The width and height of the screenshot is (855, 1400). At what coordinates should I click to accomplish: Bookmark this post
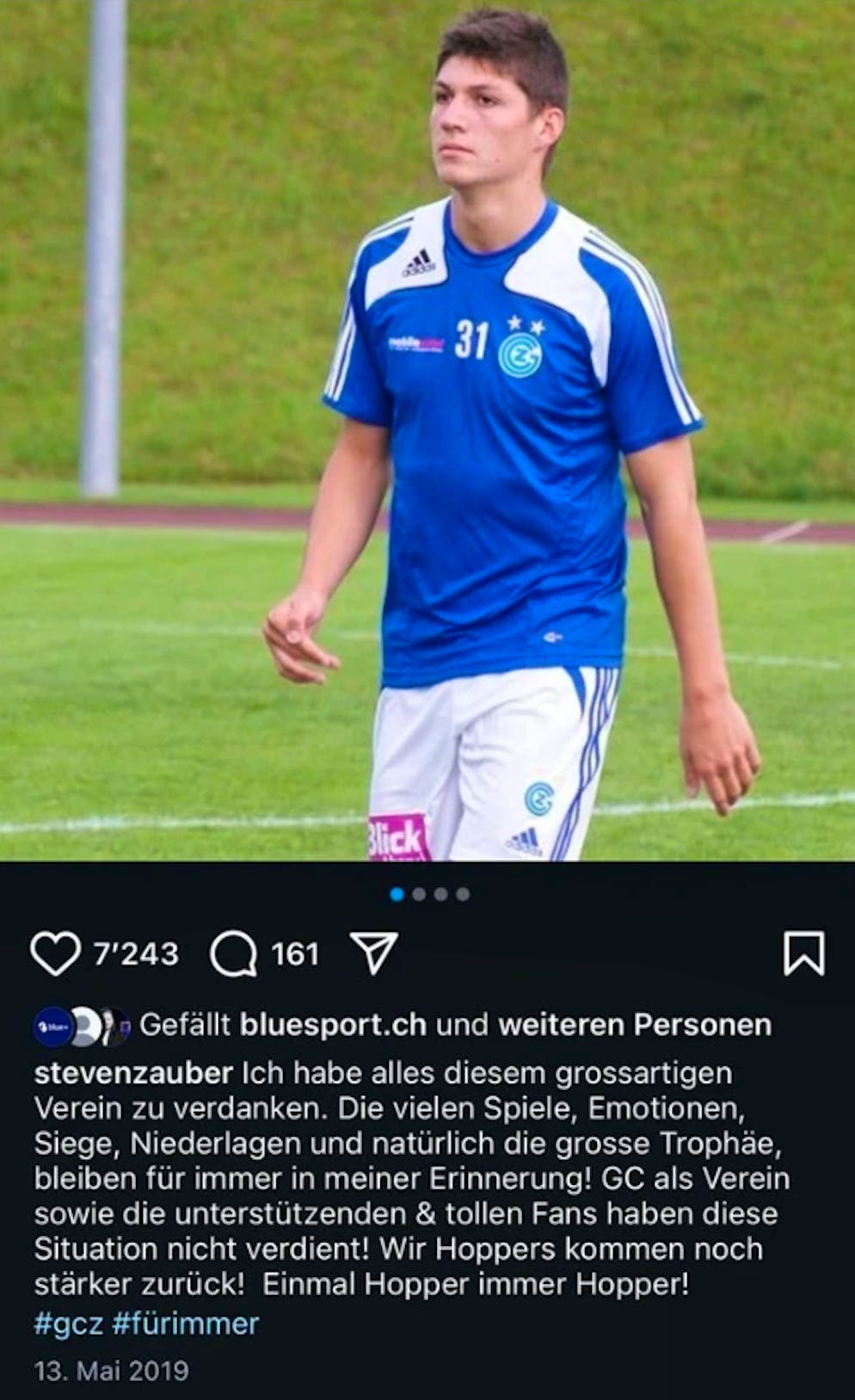click(803, 953)
